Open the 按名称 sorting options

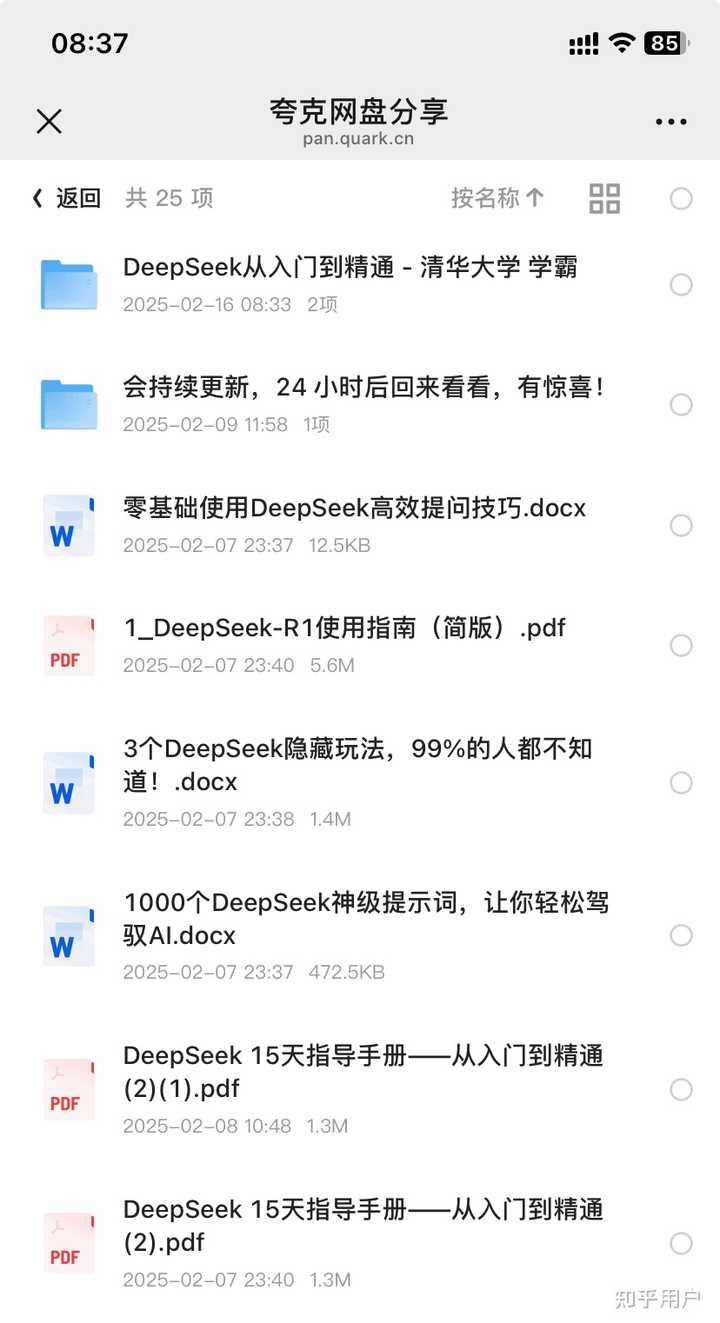click(x=497, y=198)
